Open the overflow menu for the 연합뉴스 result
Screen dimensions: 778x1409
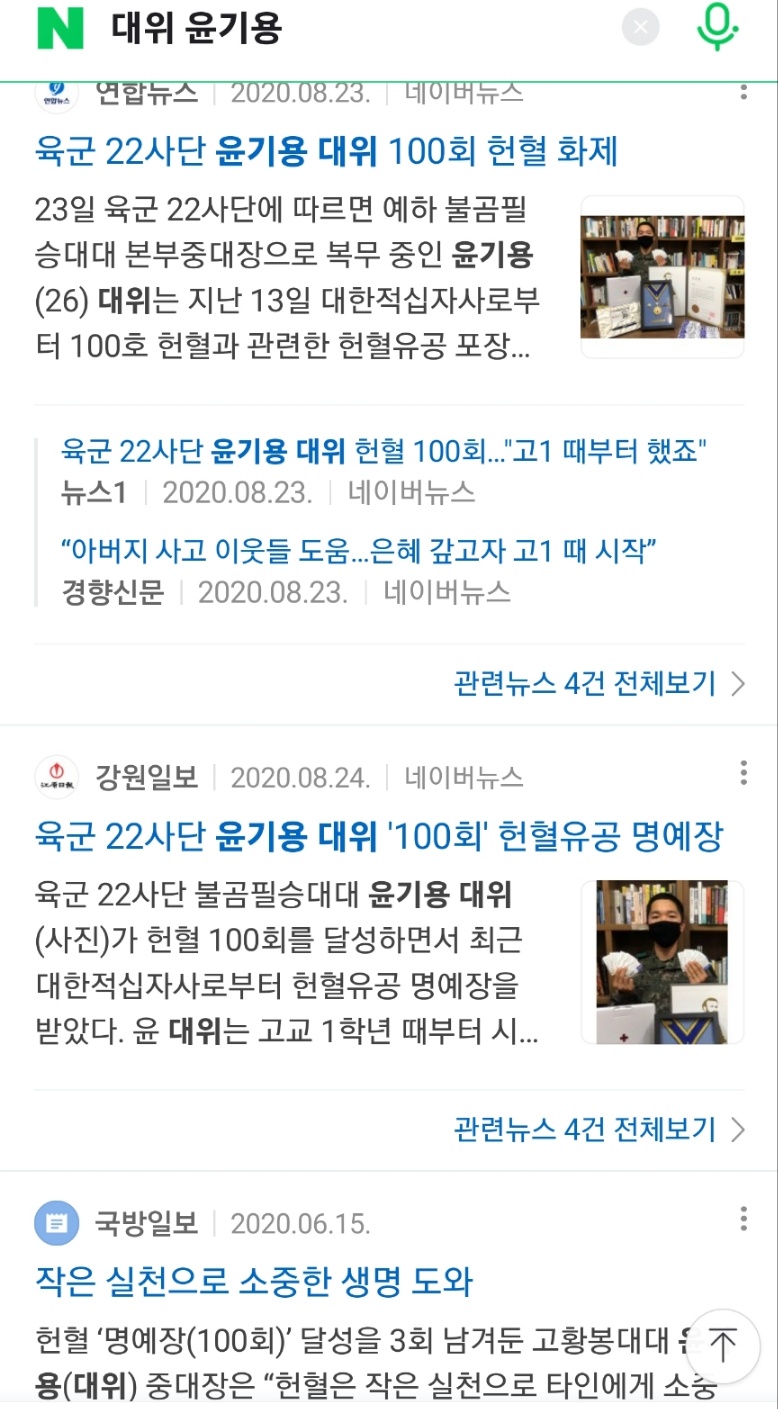[743, 91]
